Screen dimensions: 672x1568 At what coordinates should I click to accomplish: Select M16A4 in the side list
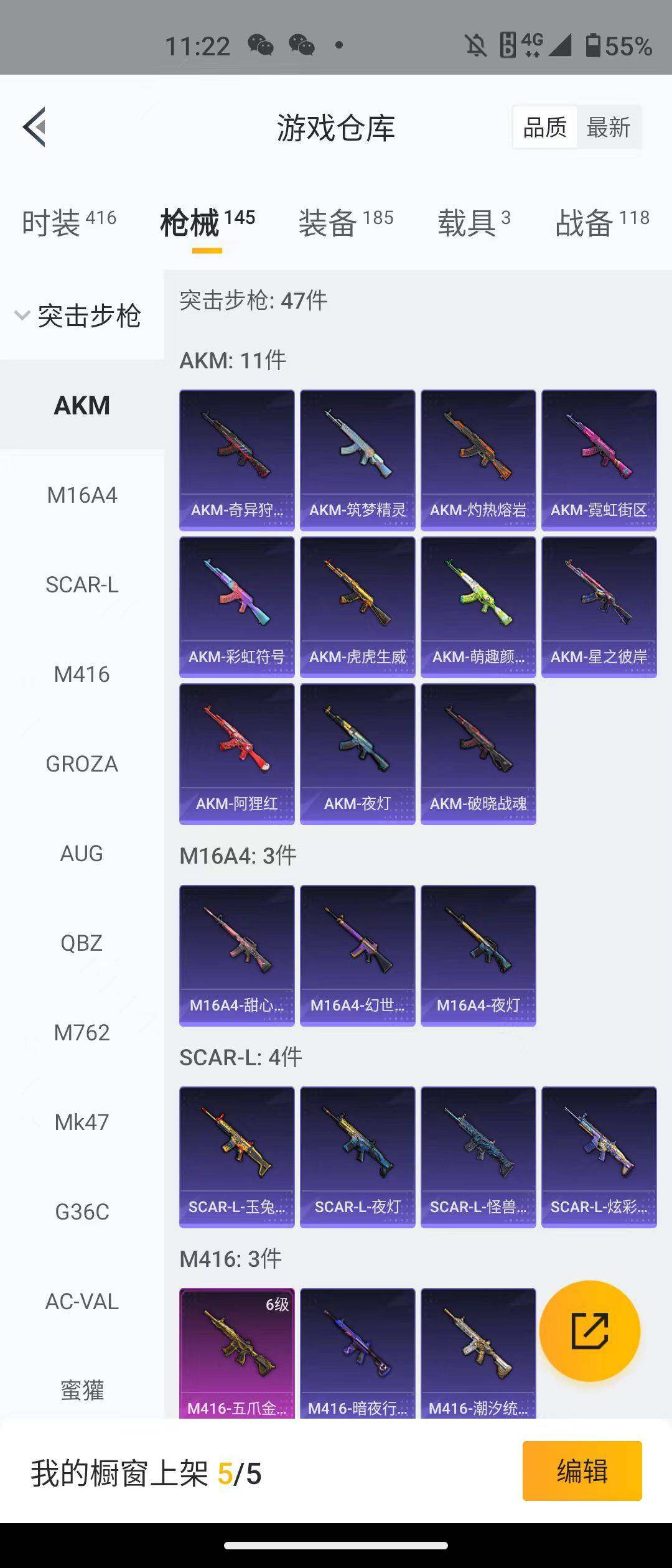click(82, 495)
